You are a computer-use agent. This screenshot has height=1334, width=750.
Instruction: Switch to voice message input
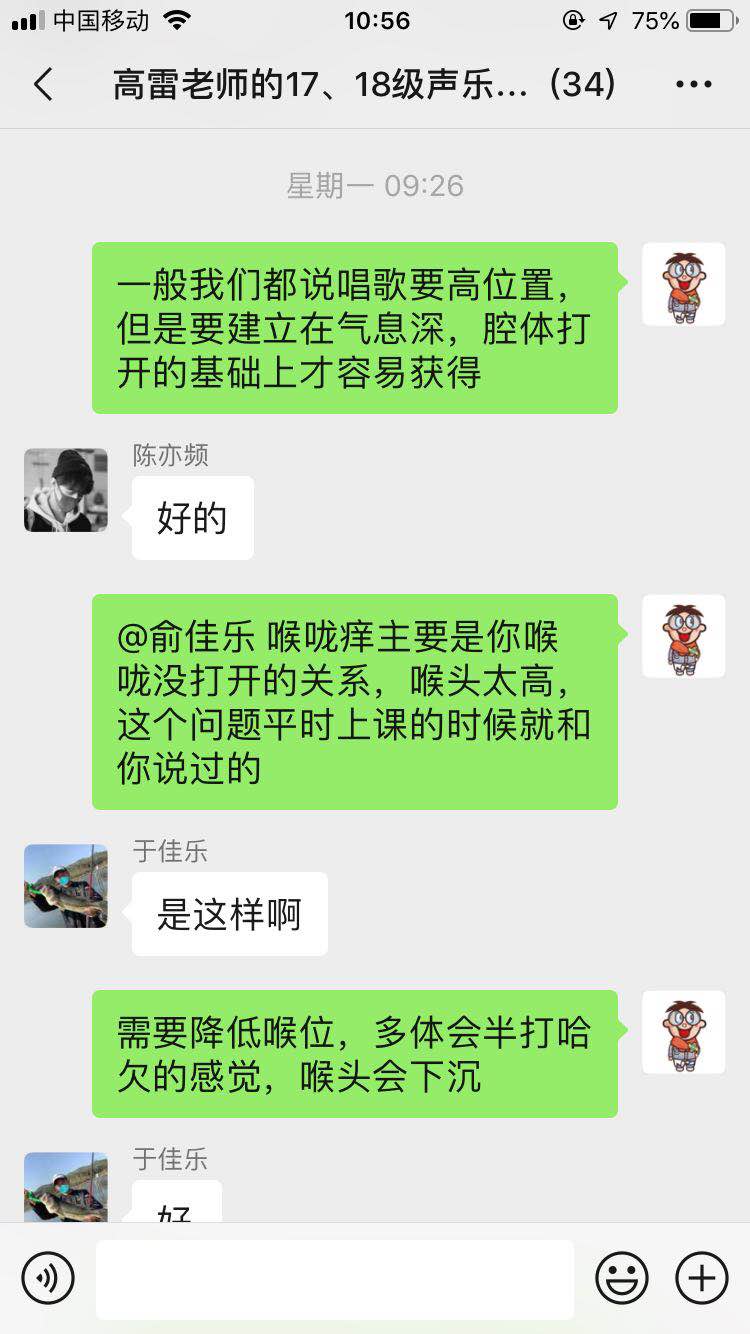(x=48, y=1278)
